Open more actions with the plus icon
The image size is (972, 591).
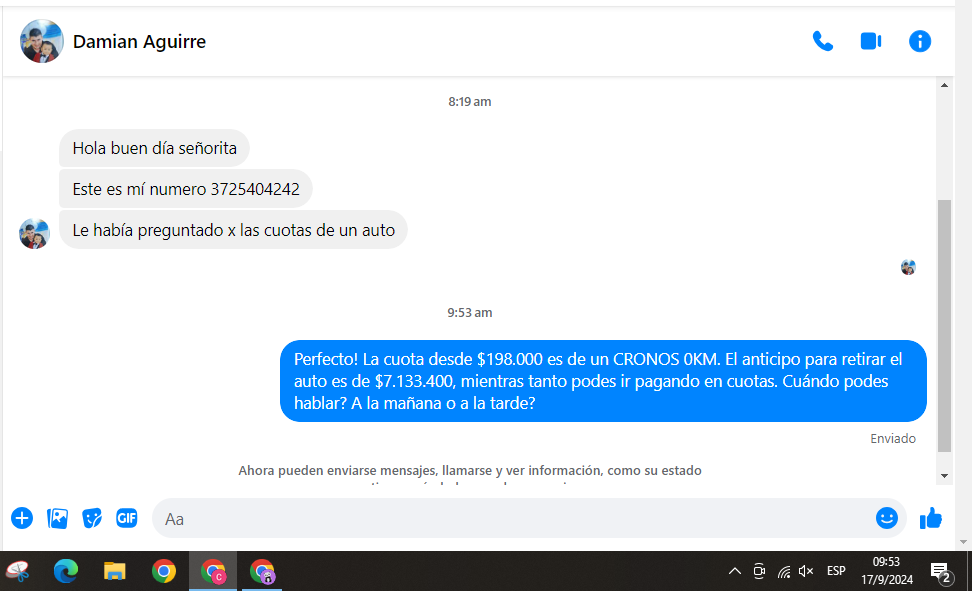(x=22, y=518)
